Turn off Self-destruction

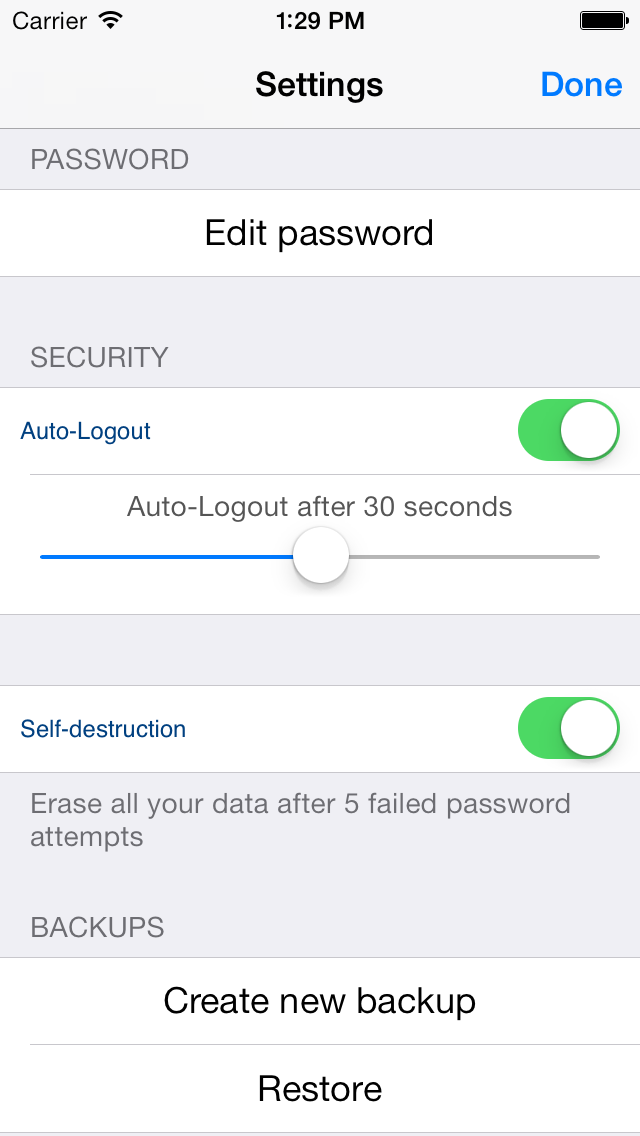(x=568, y=728)
